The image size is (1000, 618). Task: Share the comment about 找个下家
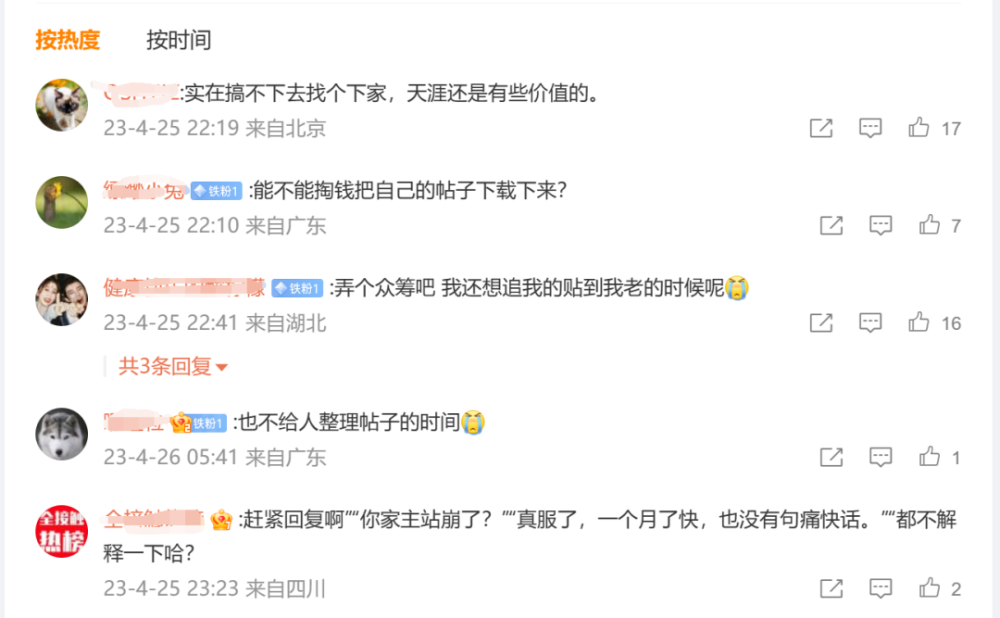821,128
